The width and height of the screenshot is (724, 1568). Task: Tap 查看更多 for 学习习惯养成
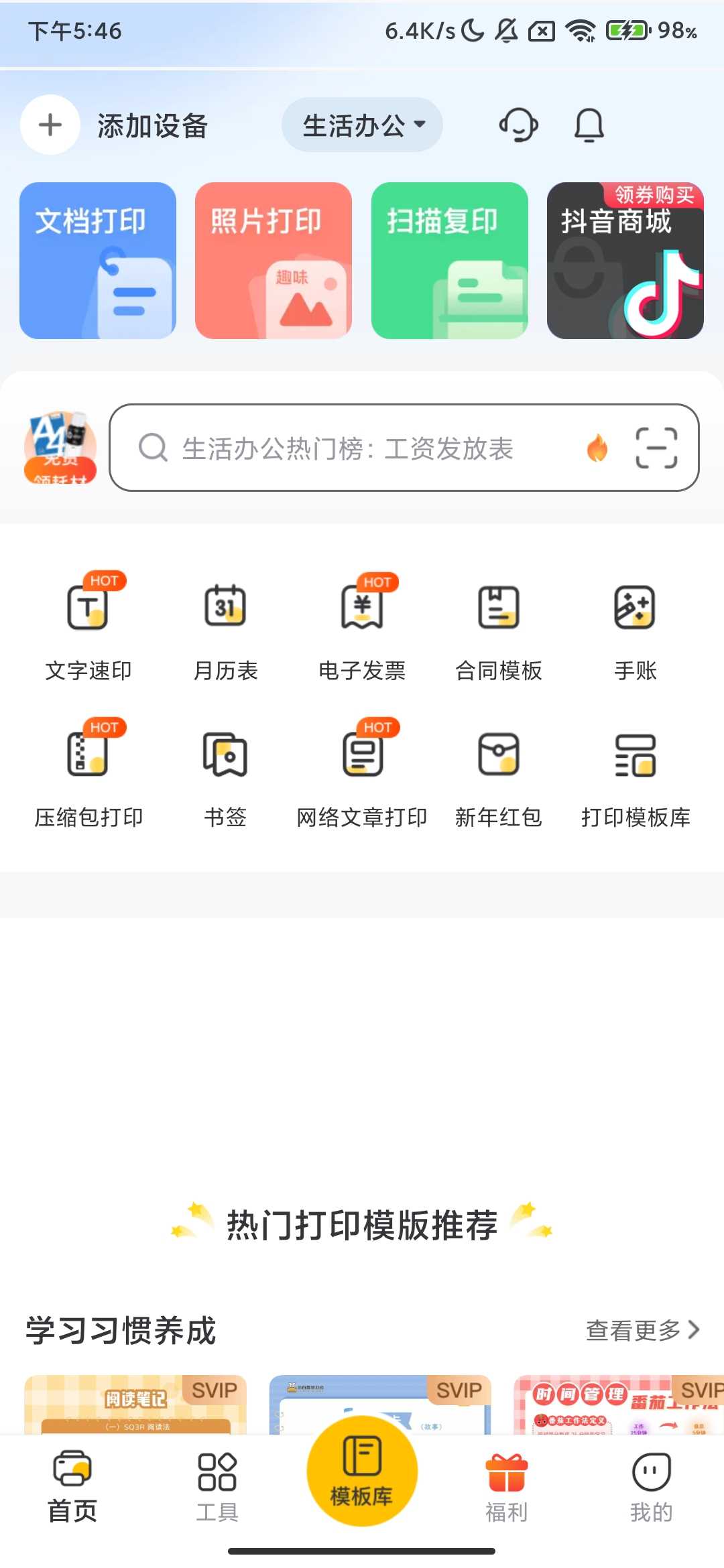(642, 1330)
